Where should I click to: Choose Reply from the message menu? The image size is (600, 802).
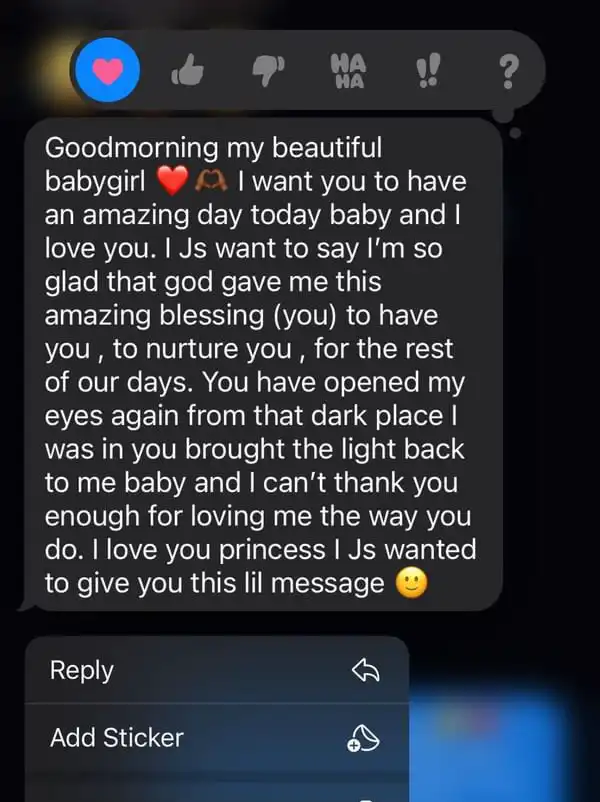click(216, 671)
